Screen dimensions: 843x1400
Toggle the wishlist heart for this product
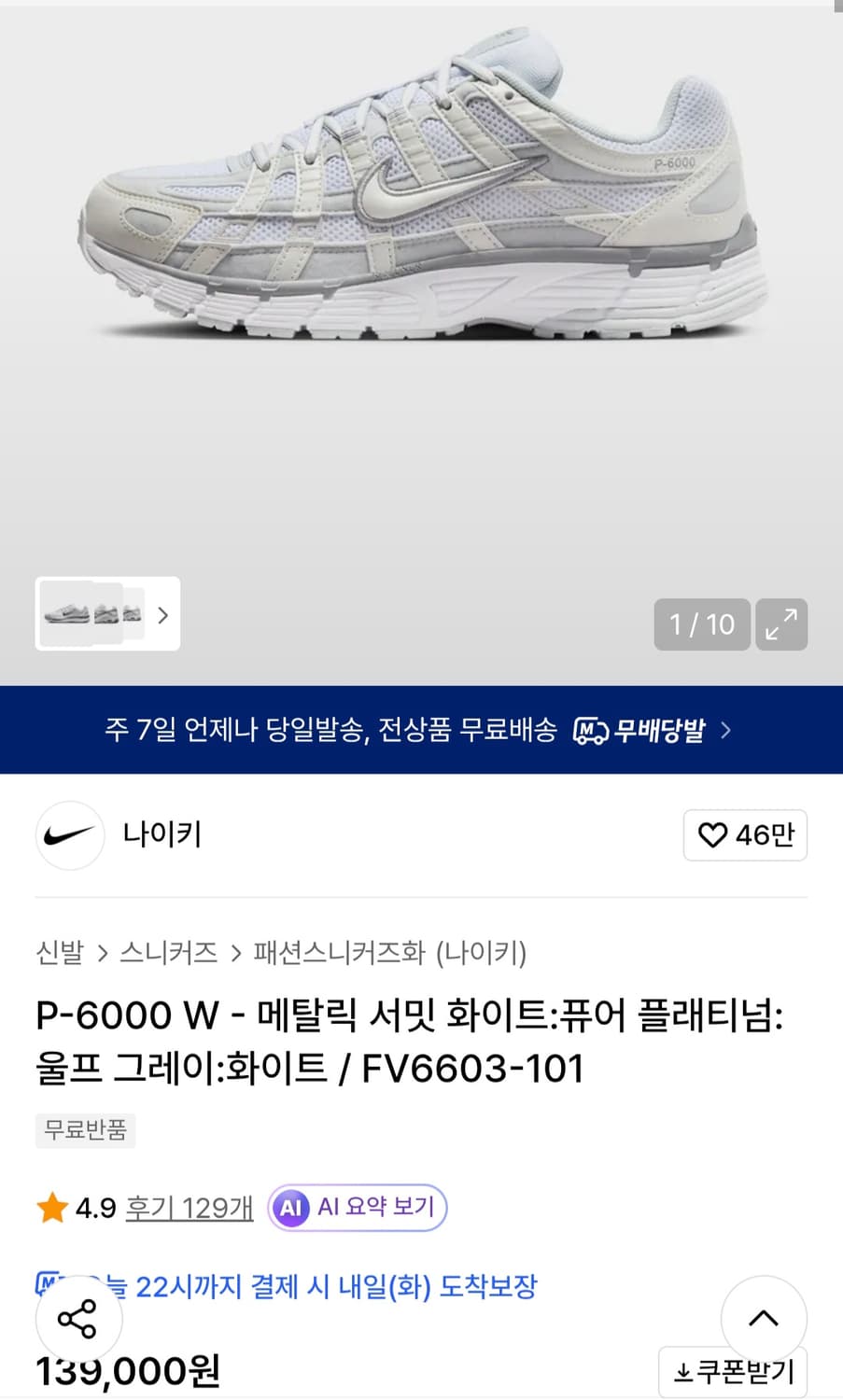tap(714, 835)
